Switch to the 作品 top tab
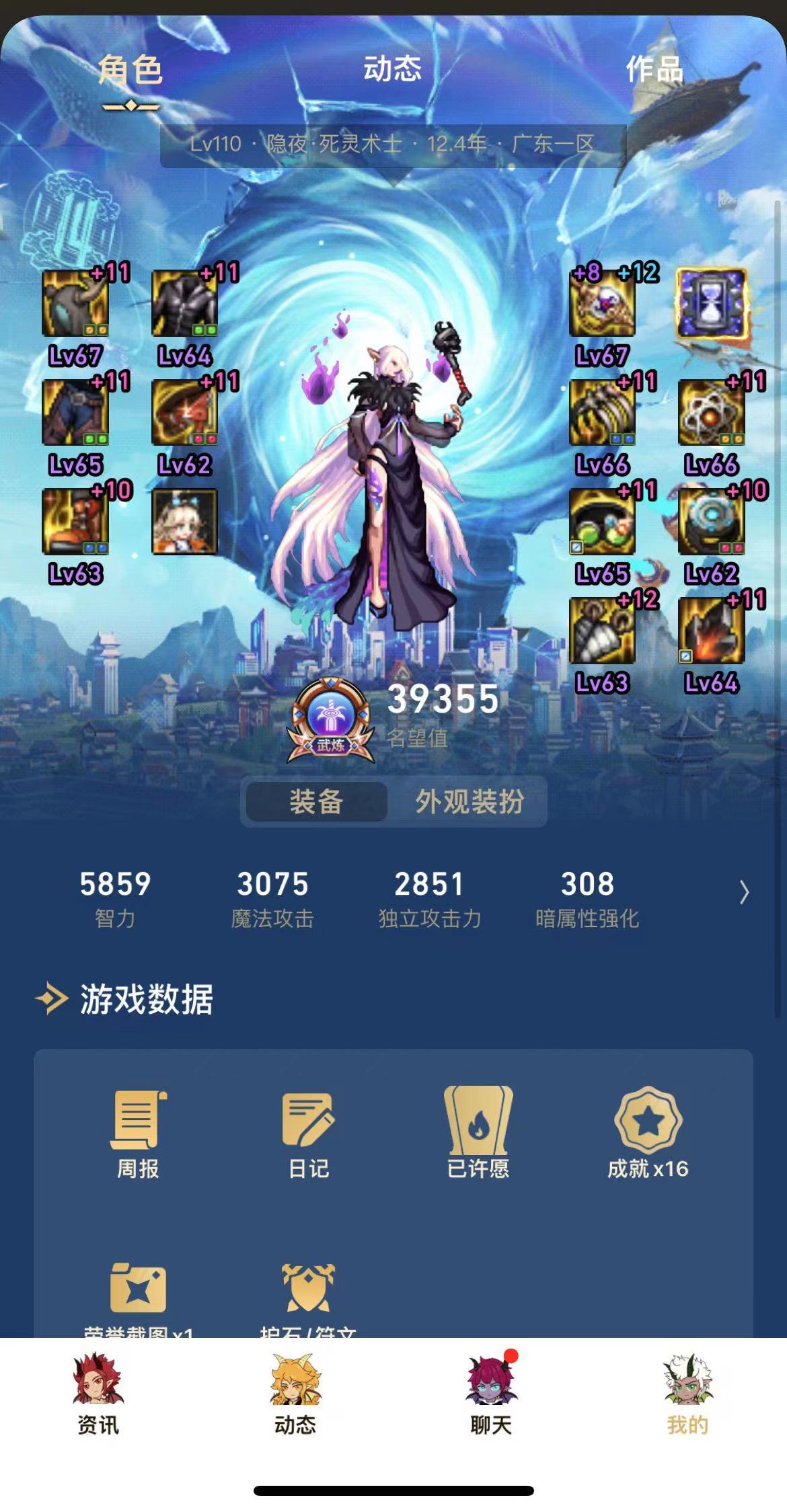Image resolution: width=787 pixels, height=1512 pixels. click(x=654, y=69)
